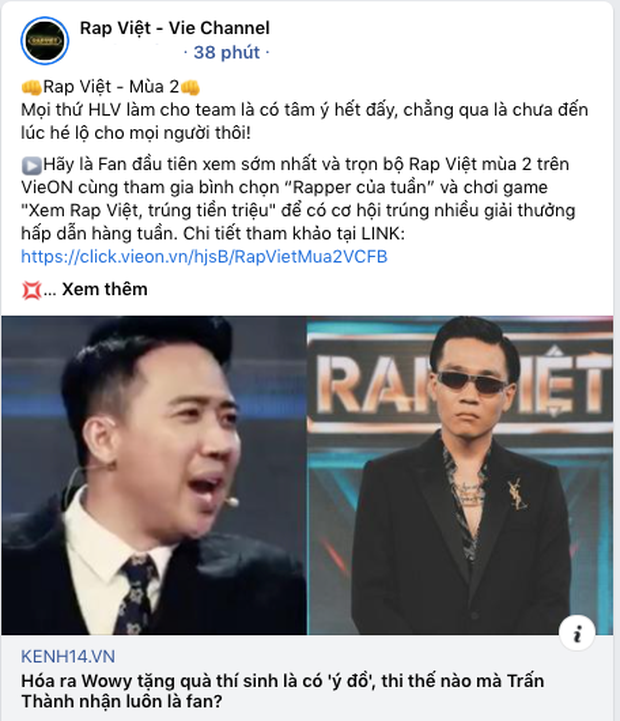Open the click.vieon.vn link

coord(203,257)
